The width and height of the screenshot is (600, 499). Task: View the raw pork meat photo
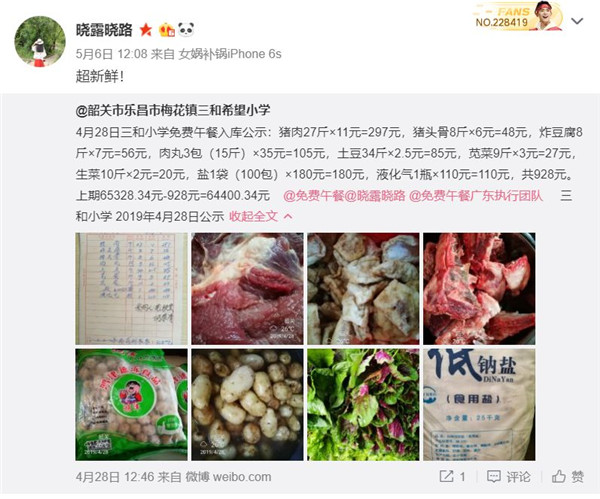point(245,287)
